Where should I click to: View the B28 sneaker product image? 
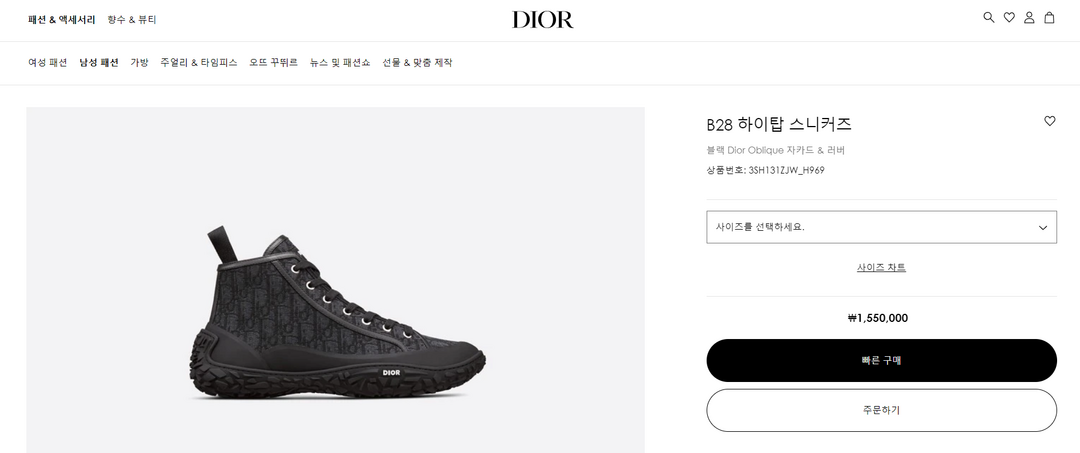[x=336, y=315]
